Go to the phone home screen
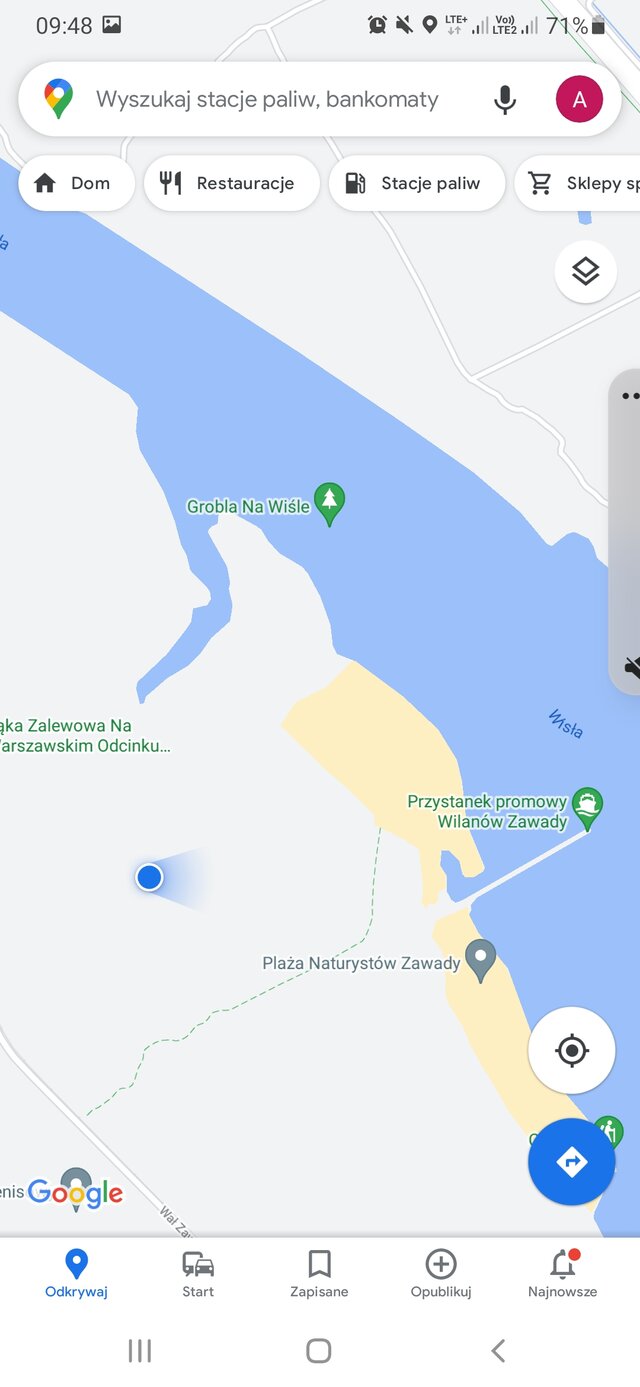The width and height of the screenshot is (640, 1387). pyautogui.click(x=319, y=1351)
